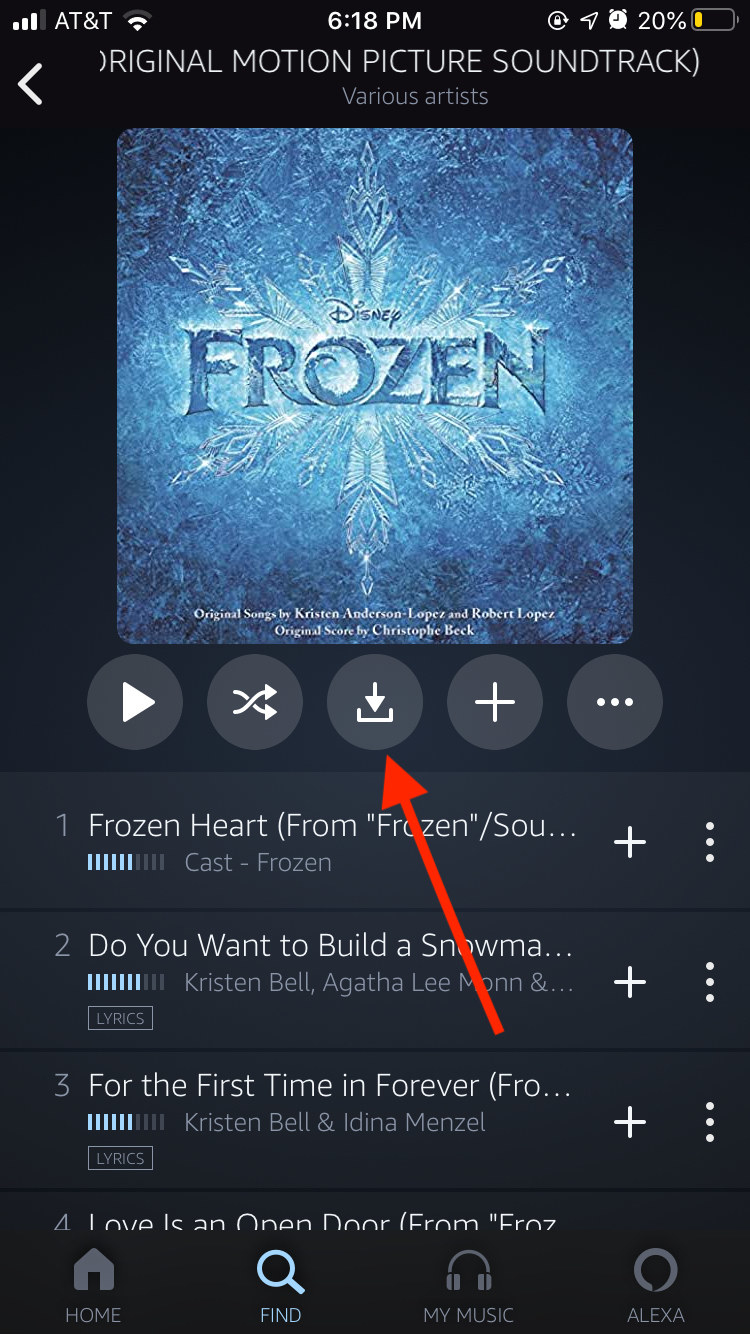Download the album
The width and height of the screenshot is (750, 1334).
tap(375, 703)
